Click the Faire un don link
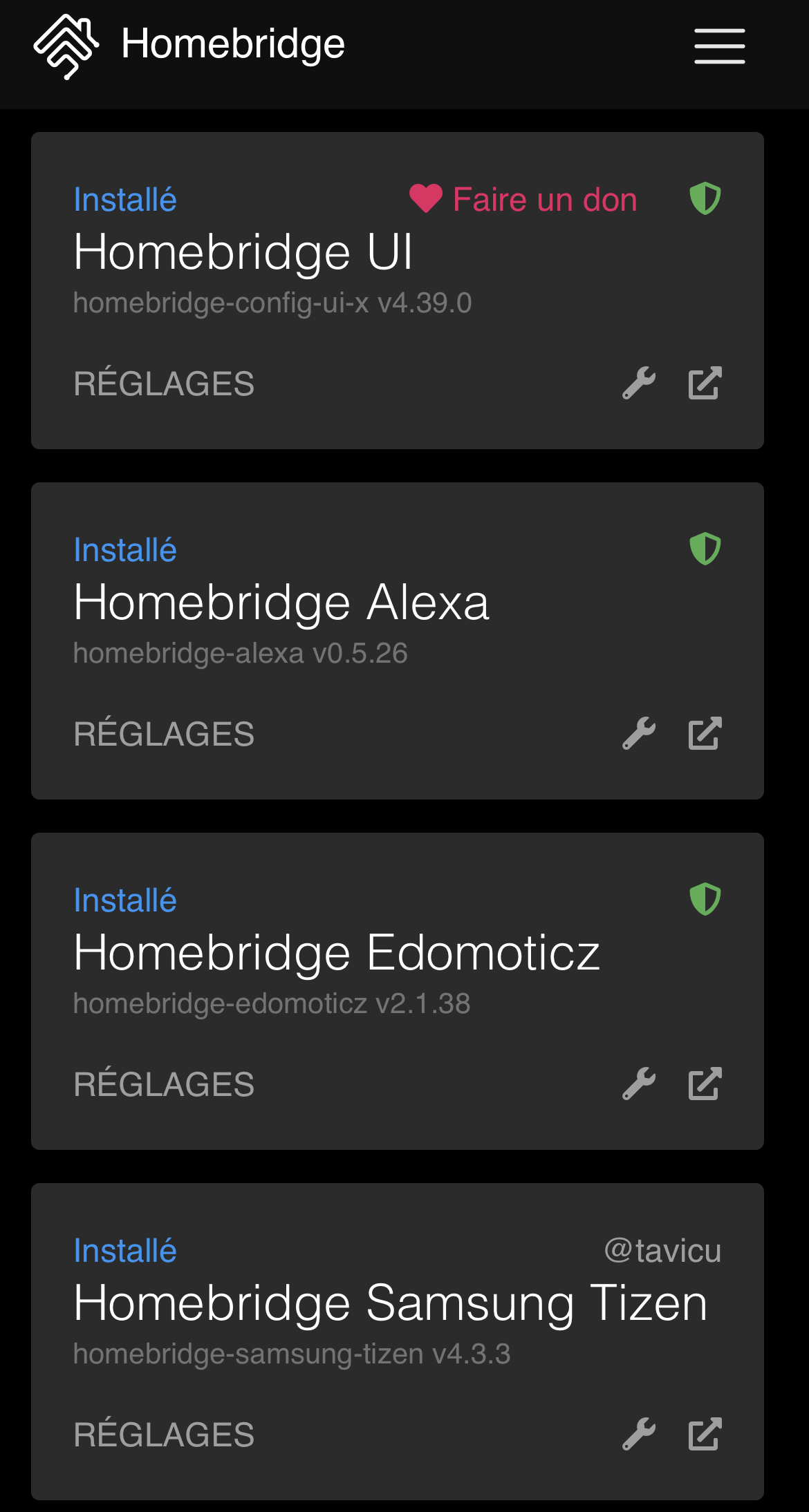Screen dimensions: 809x1512 (544, 199)
